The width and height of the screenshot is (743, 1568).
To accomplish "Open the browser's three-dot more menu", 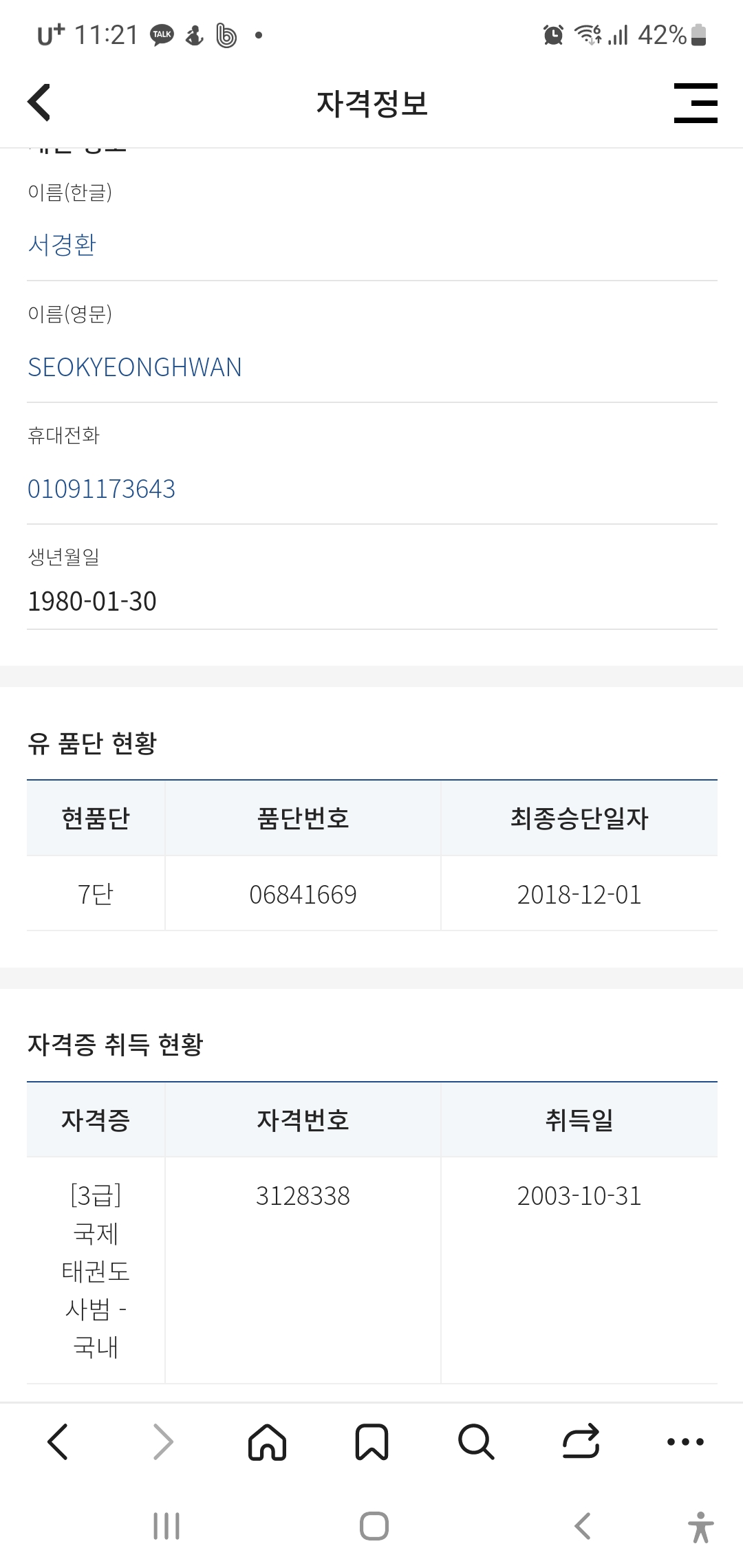I will point(685,1441).
